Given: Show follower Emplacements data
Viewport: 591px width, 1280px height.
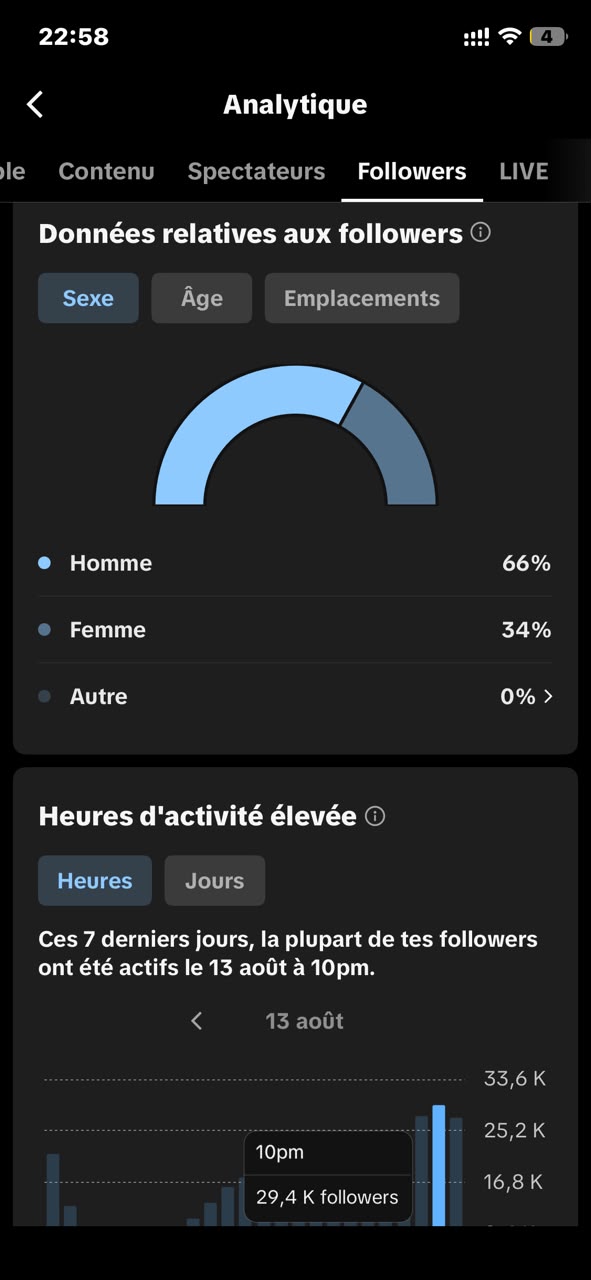Looking at the screenshot, I should point(362,298).
